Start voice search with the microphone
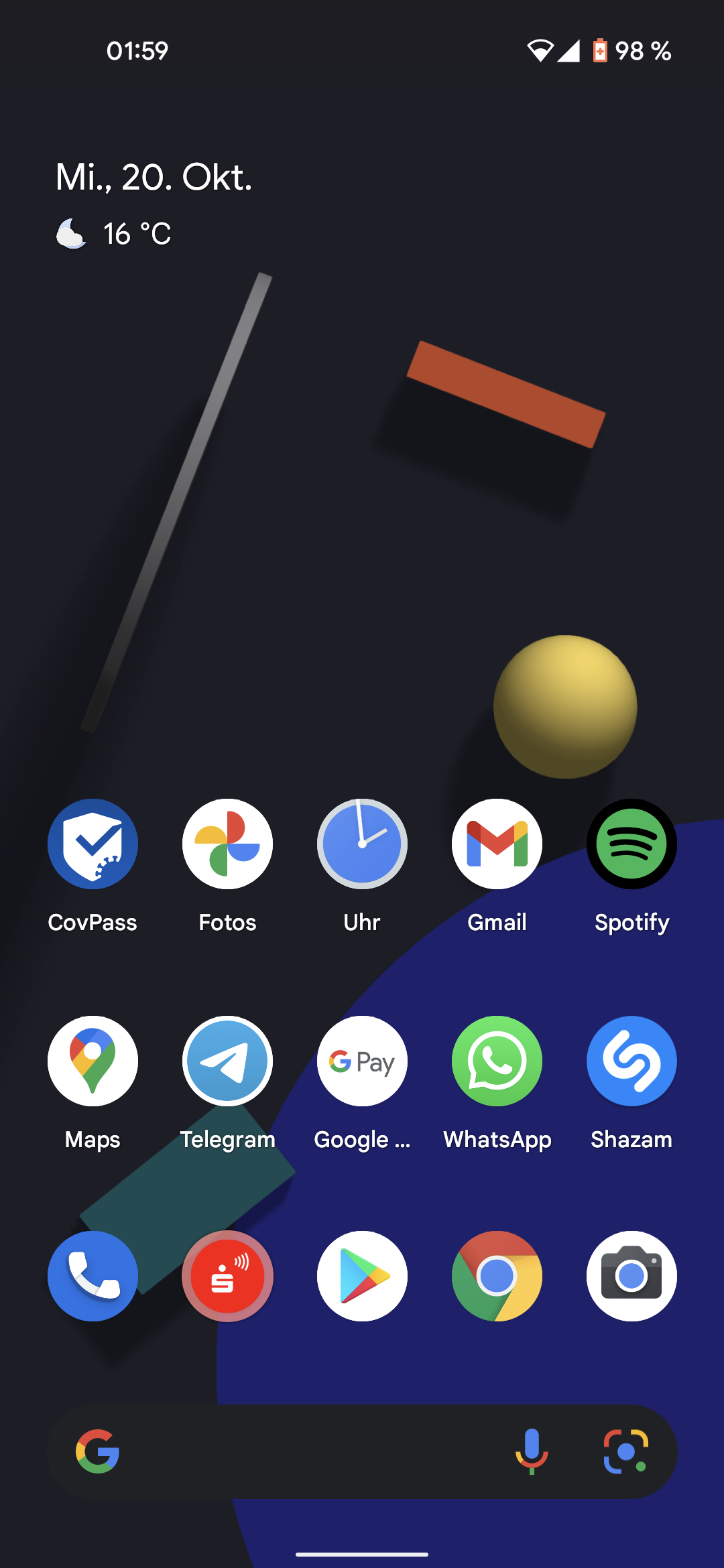Screen dimensions: 724x1568 (x=532, y=1451)
